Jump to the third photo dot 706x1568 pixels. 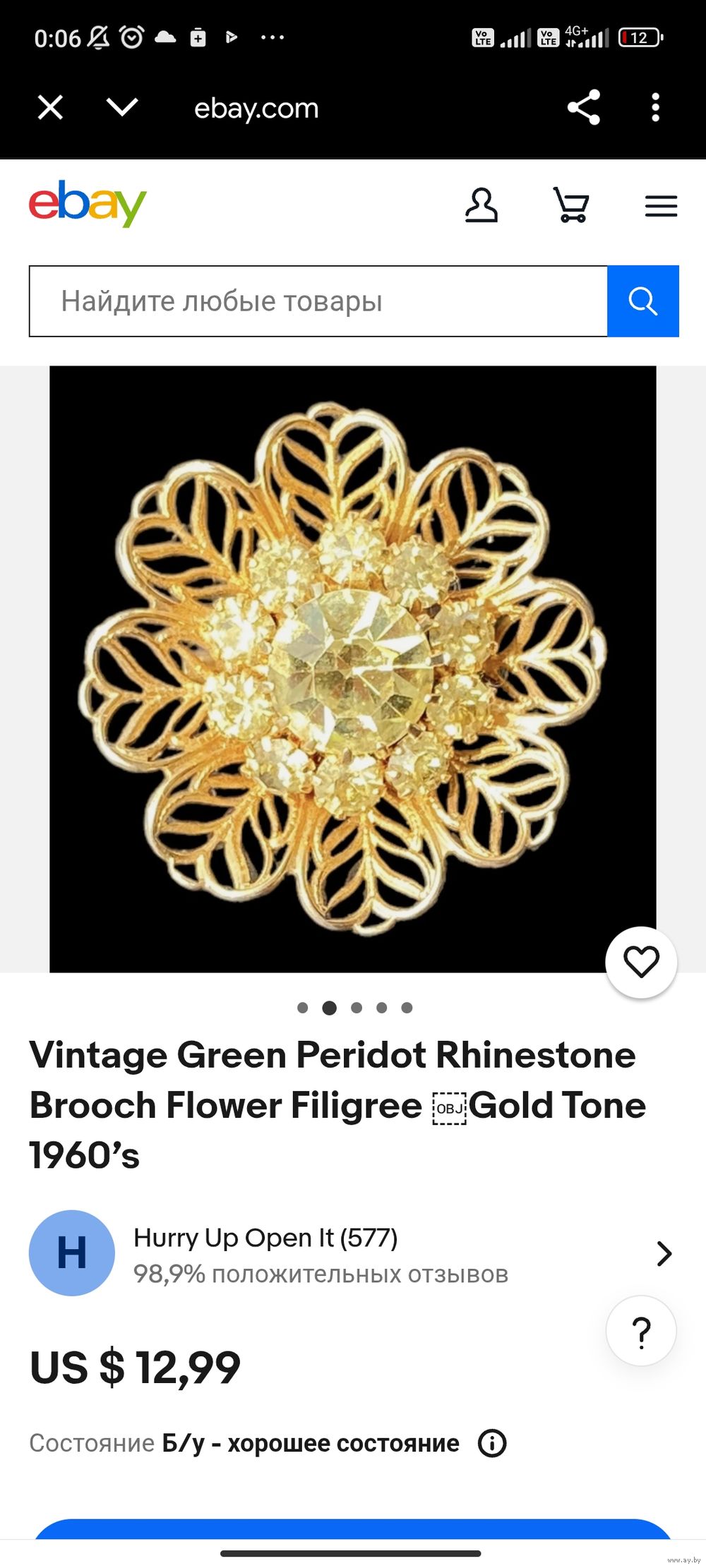(357, 1008)
